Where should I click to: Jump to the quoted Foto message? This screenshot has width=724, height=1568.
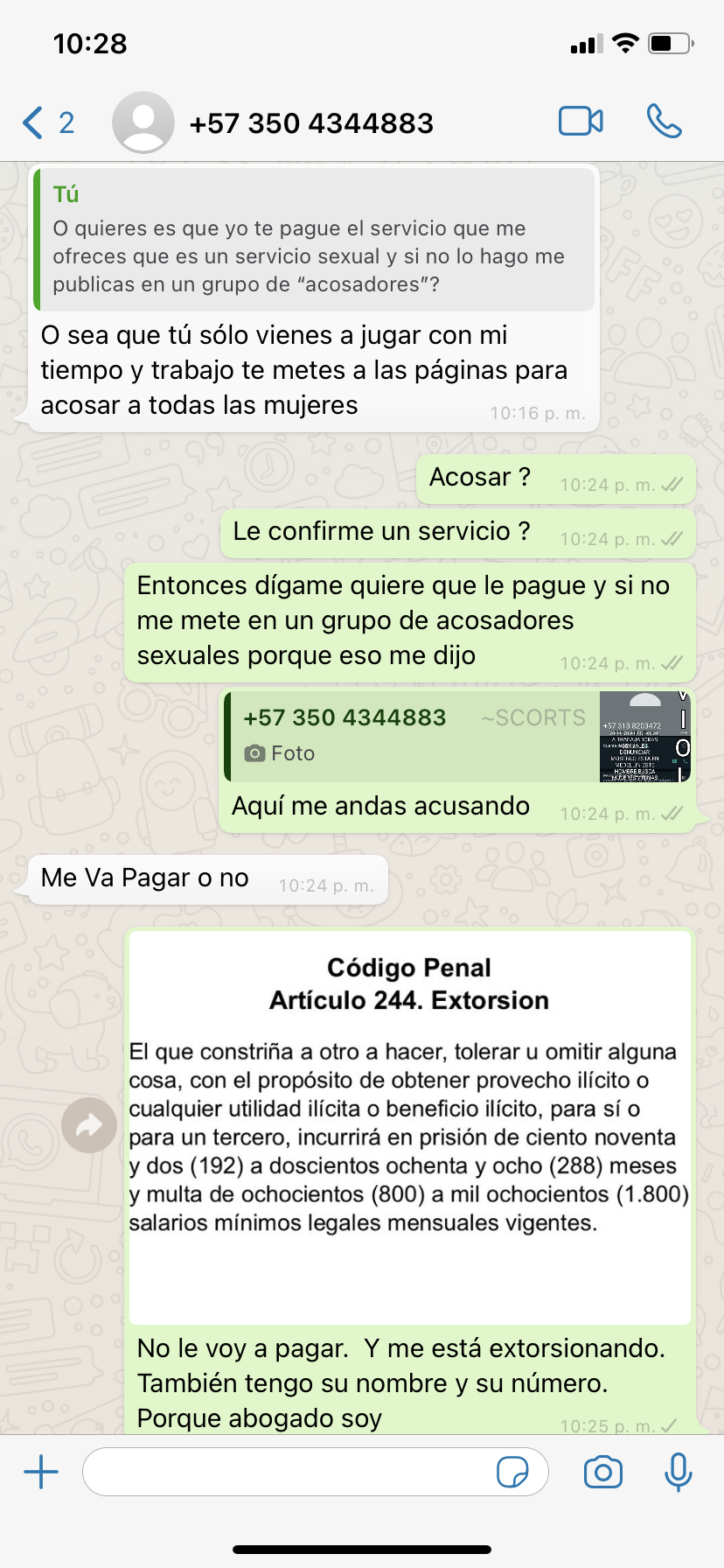point(458,736)
